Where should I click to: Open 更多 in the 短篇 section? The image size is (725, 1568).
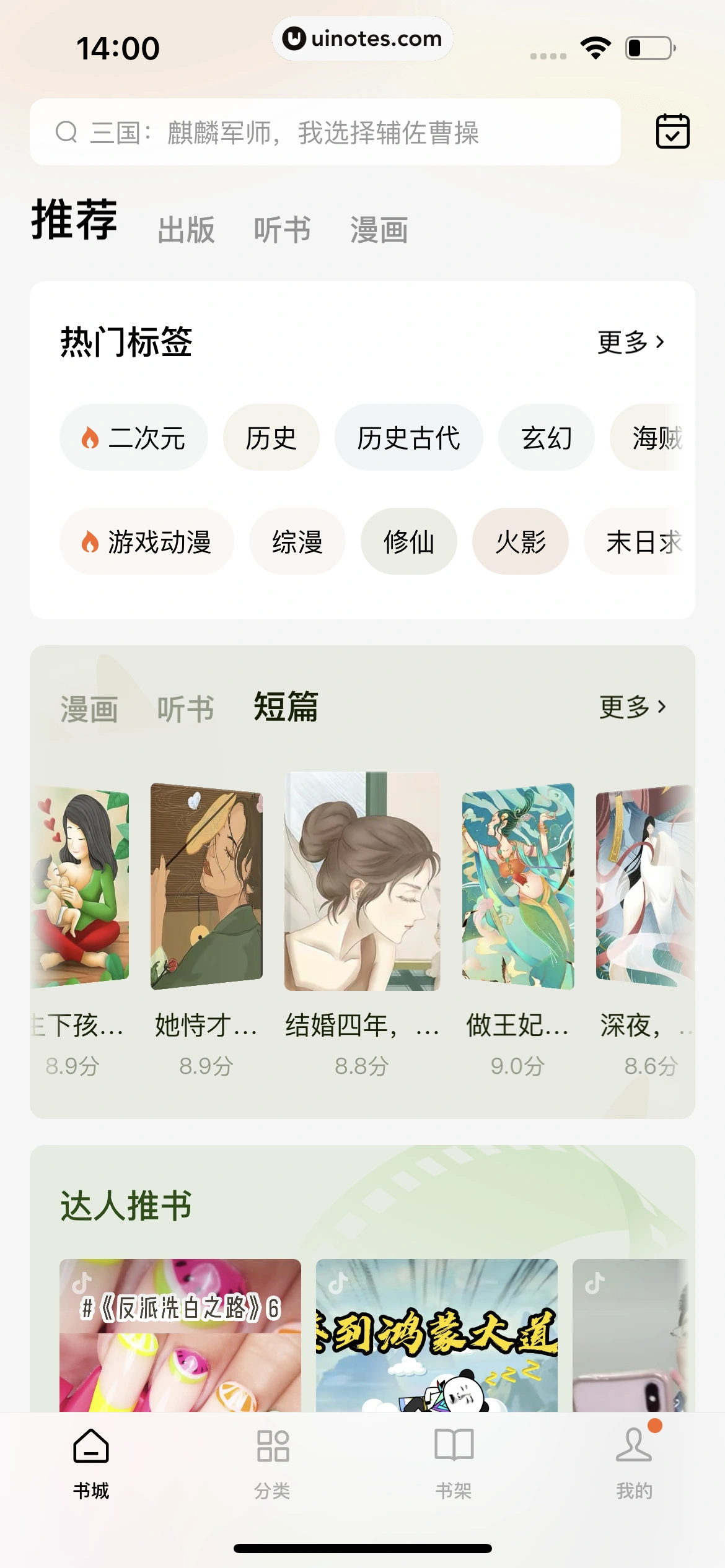click(x=632, y=707)
